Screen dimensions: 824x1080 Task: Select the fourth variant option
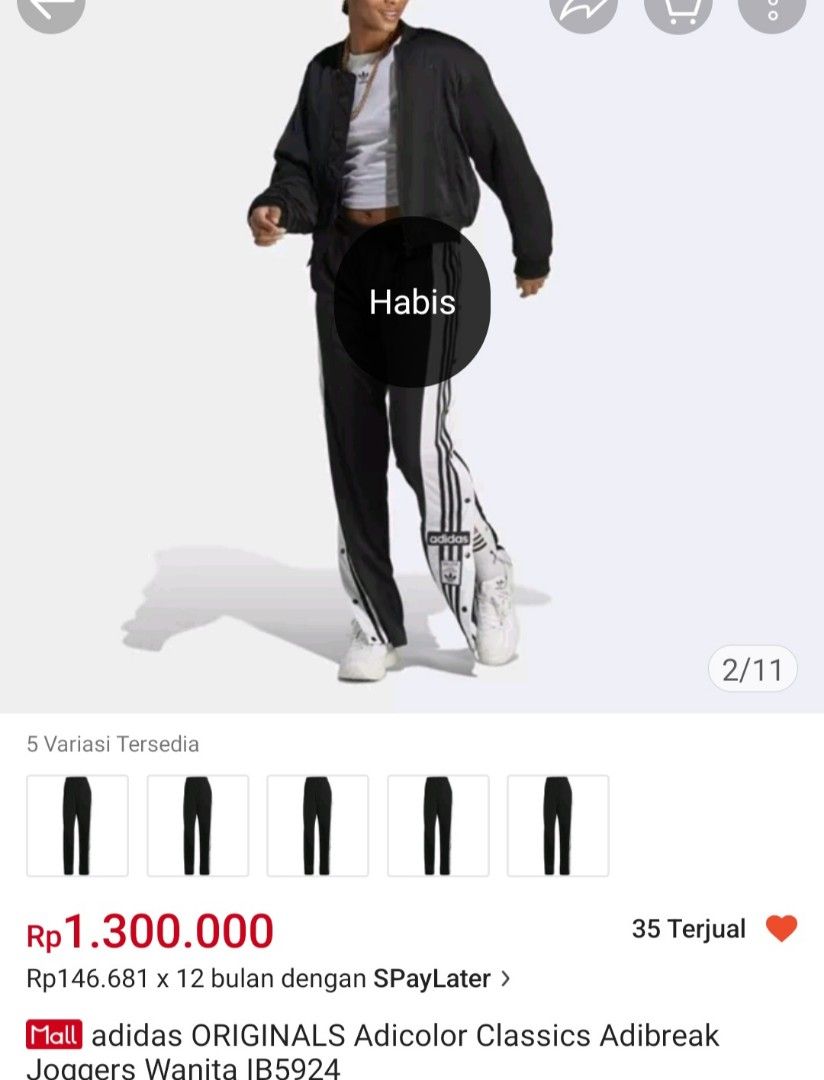439,823
